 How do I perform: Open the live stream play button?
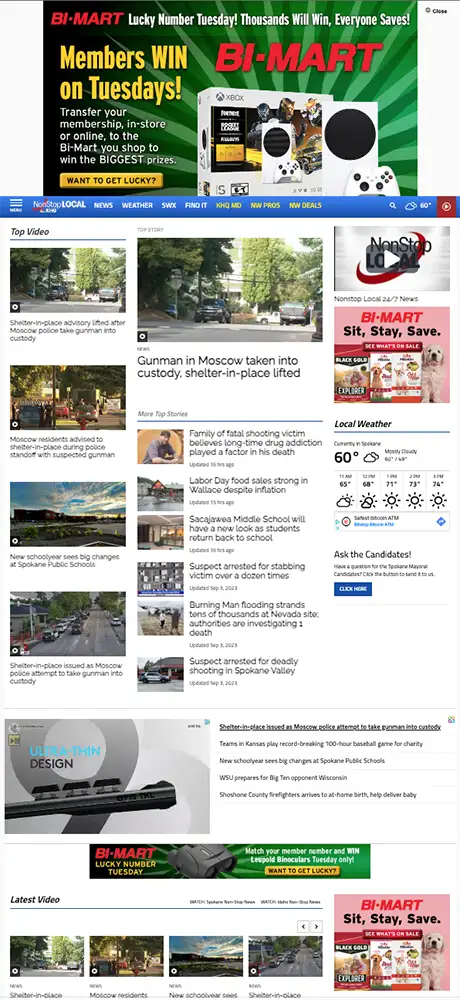pos(447,206)
